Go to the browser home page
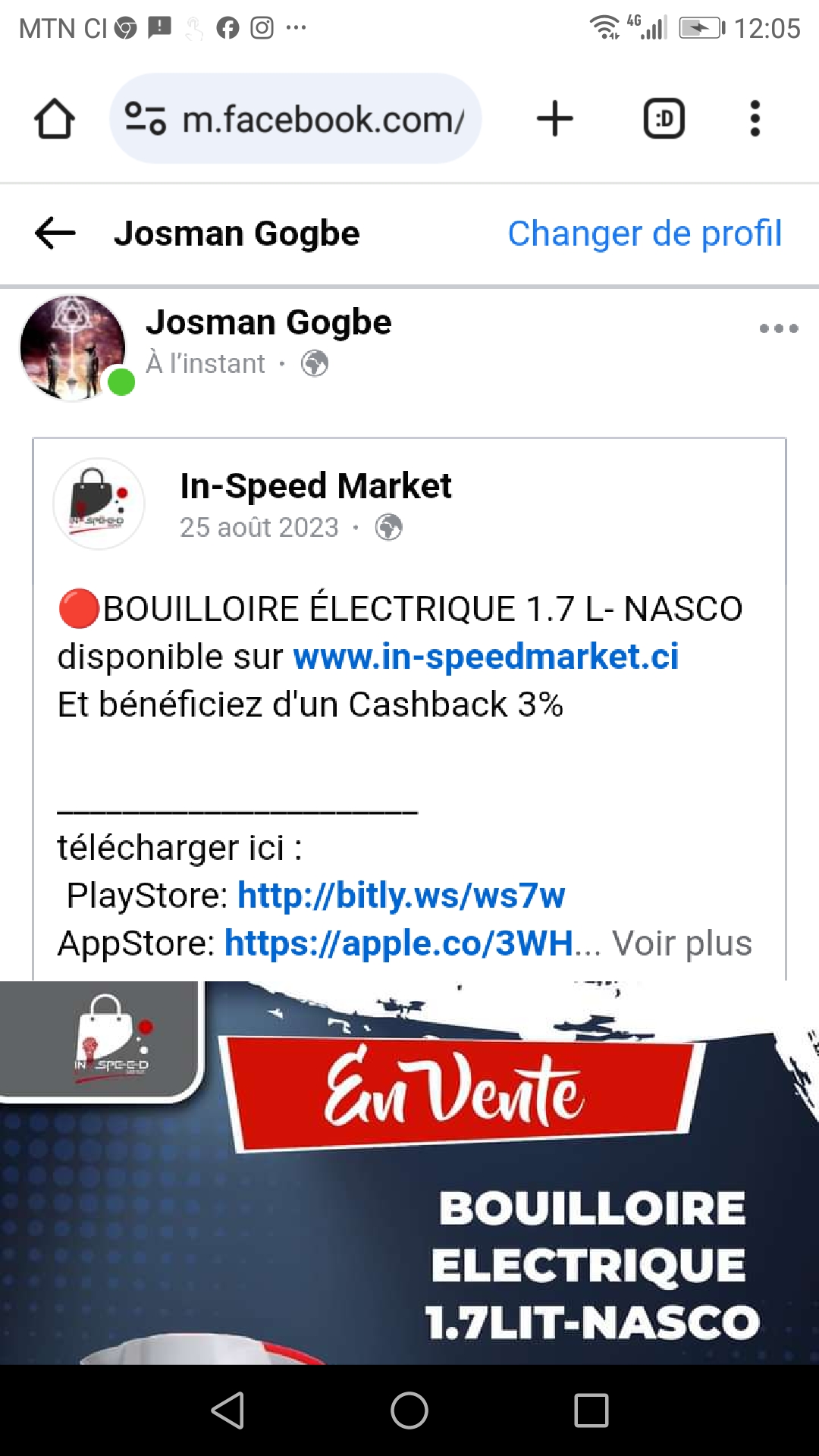The height and width of the screenshot is (1456, 819). point(55,119)
